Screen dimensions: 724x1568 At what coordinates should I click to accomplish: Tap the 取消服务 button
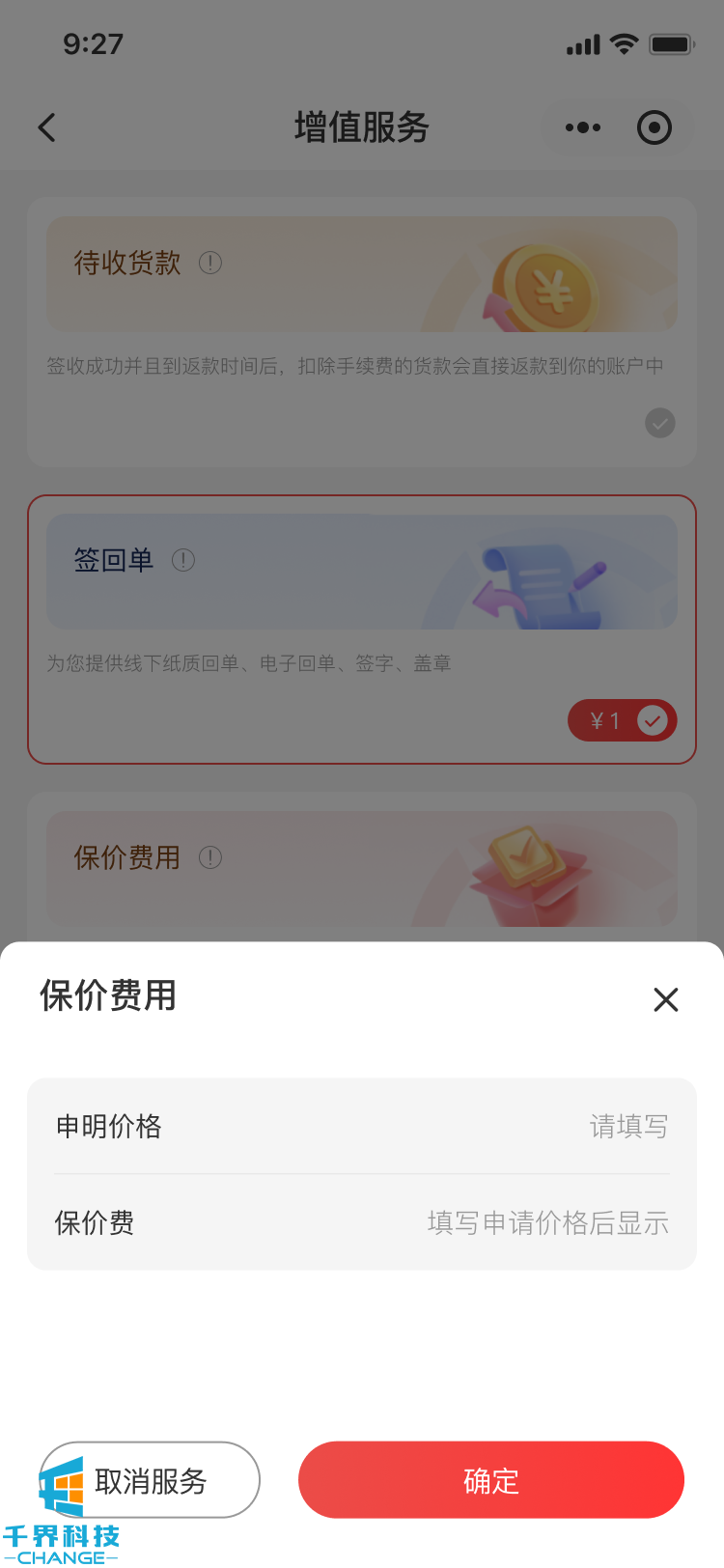[x=151, y=1480]
